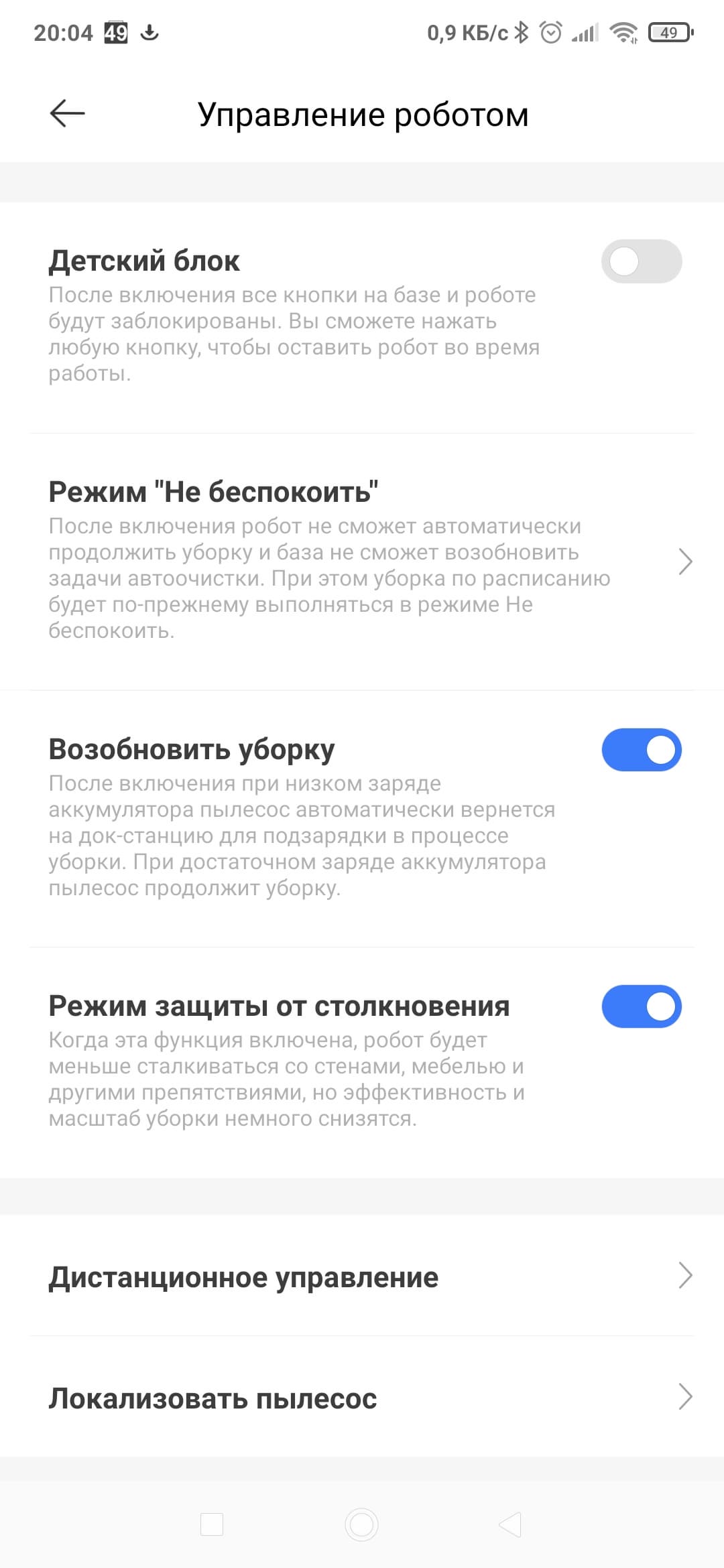The height and width of the screenshot is (1568, 724).
Task: Enable the Детский блок switch
Action: coord(641,261)
